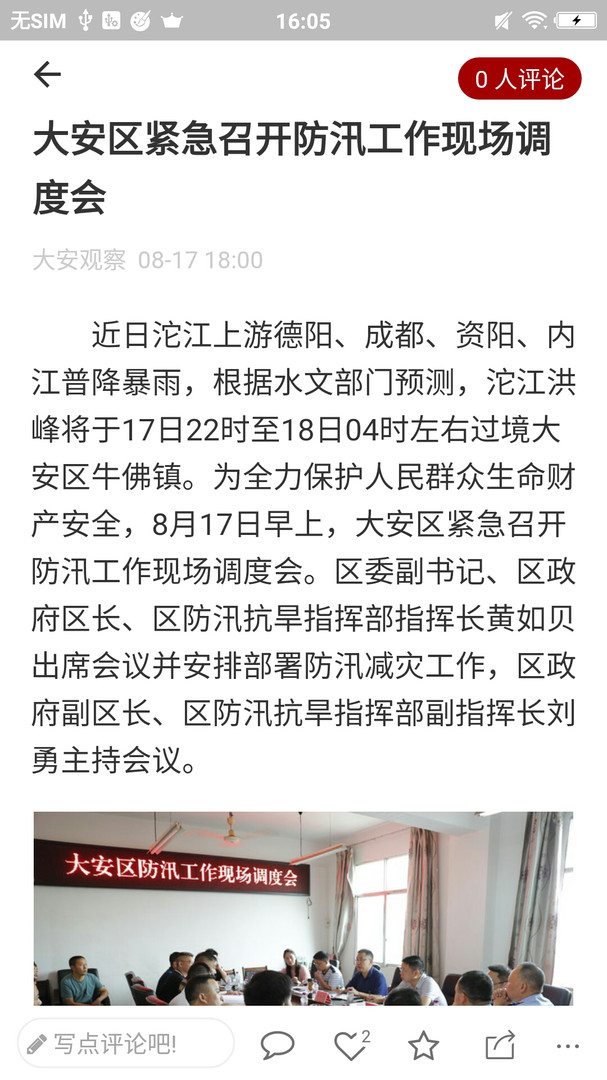
Task: Share this article
Action: click(x=499, y=1045)
